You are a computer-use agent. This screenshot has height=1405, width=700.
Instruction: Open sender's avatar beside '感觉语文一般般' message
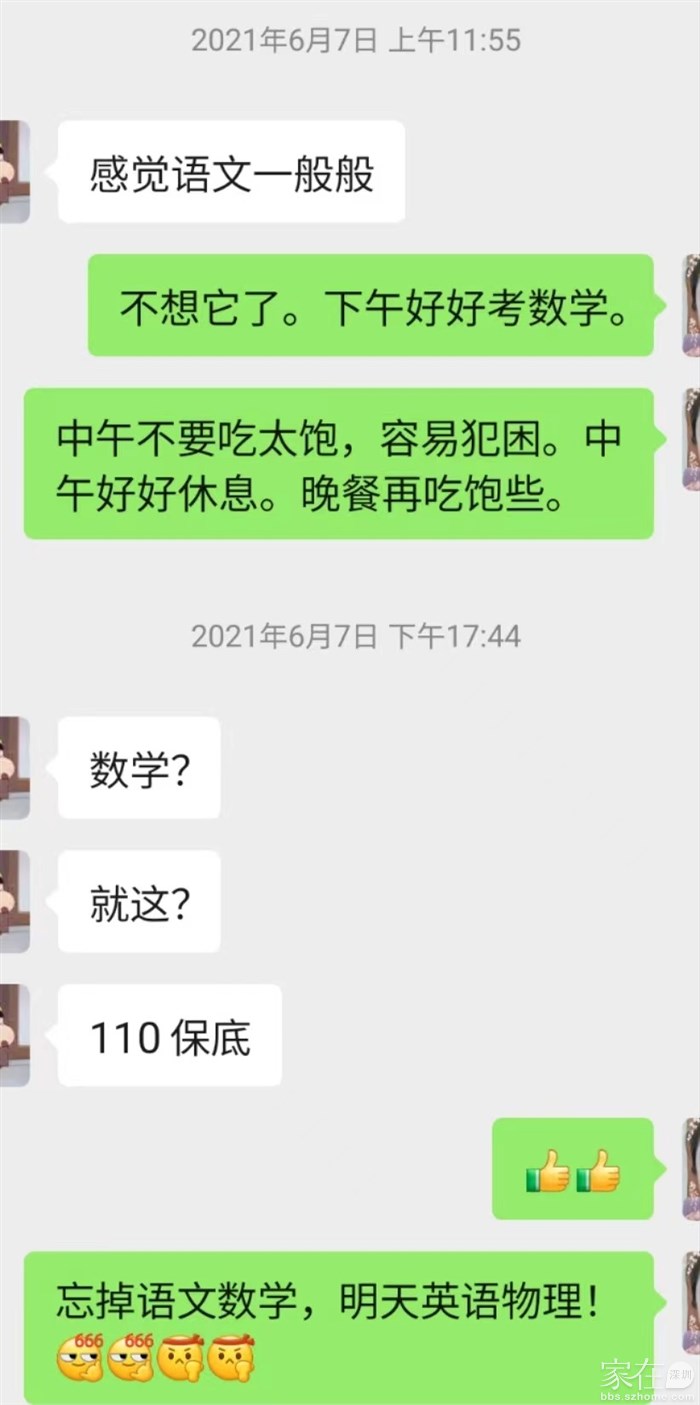click(14, 171)
